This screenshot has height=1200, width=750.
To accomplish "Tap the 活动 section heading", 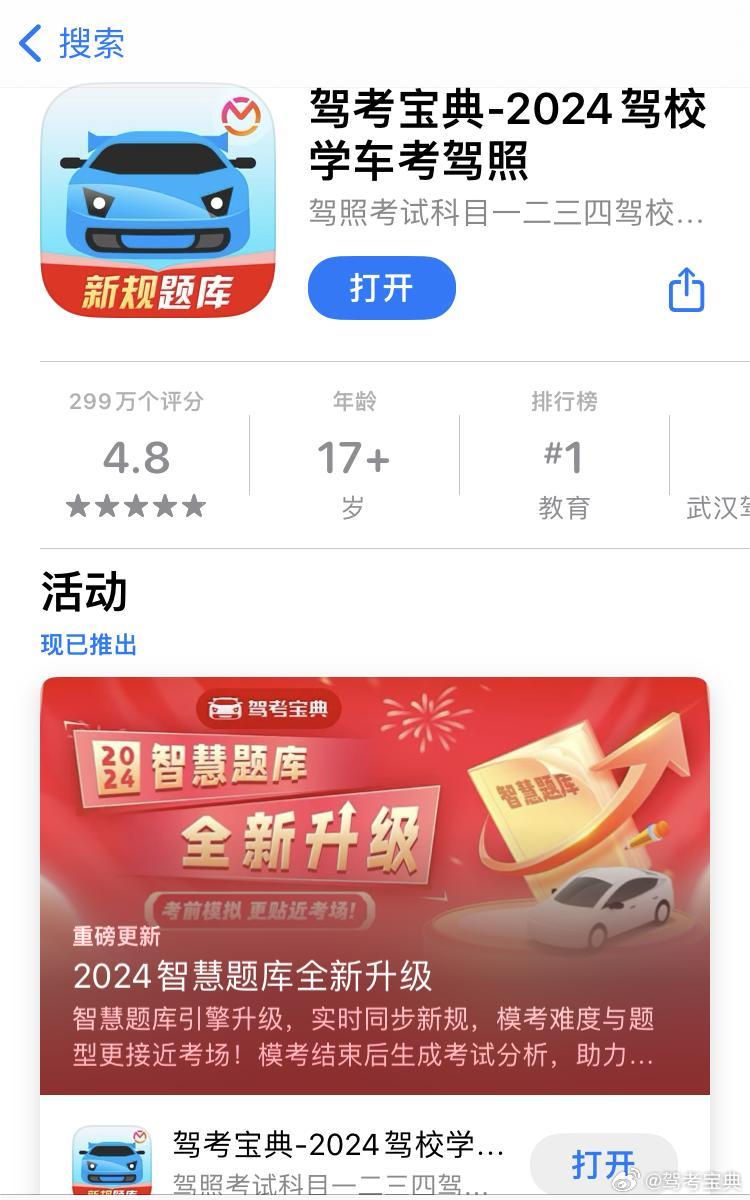I will pyautogui.click(x=85, y=592).
